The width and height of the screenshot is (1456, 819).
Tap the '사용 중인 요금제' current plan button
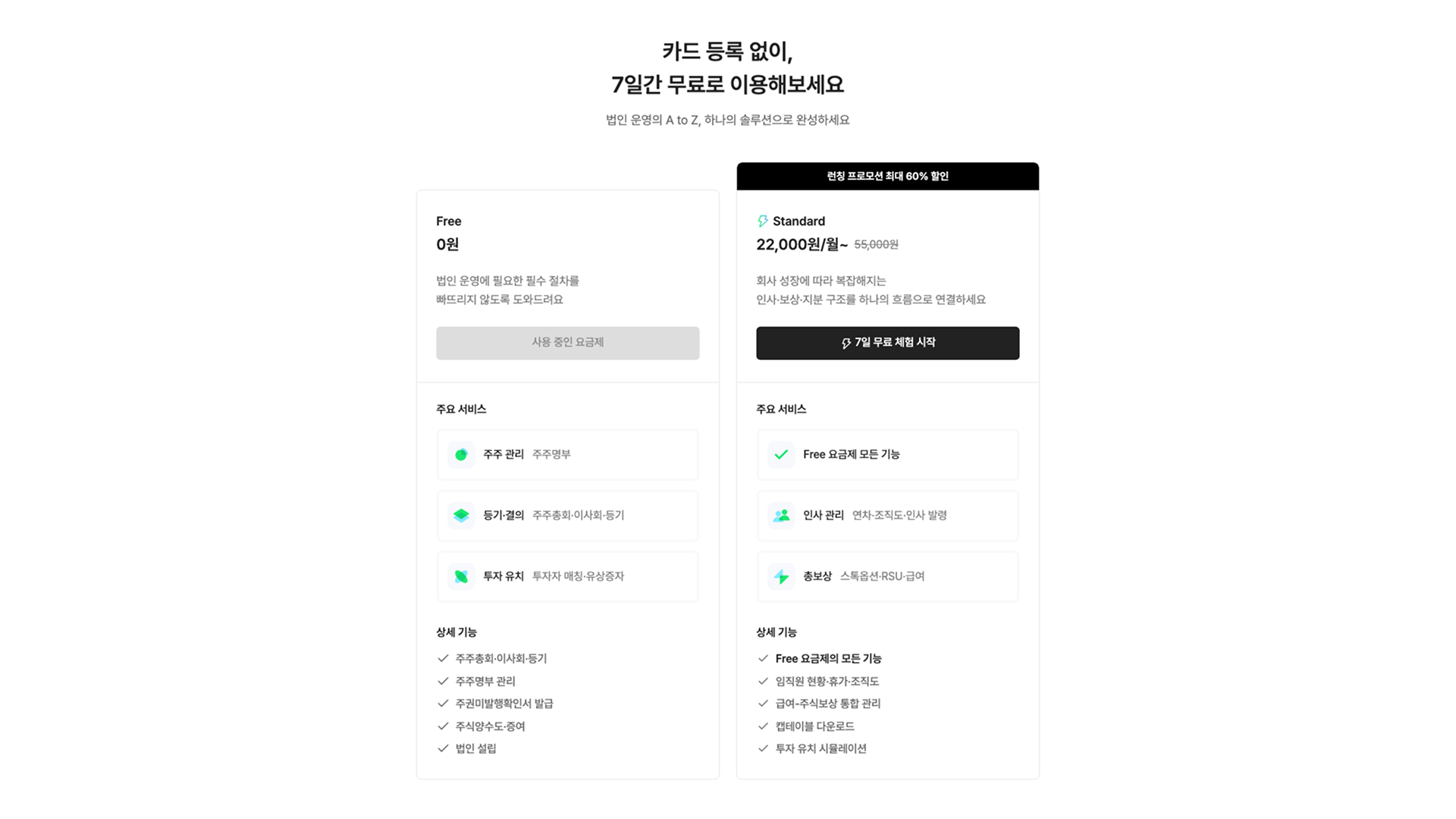point(567,343)
